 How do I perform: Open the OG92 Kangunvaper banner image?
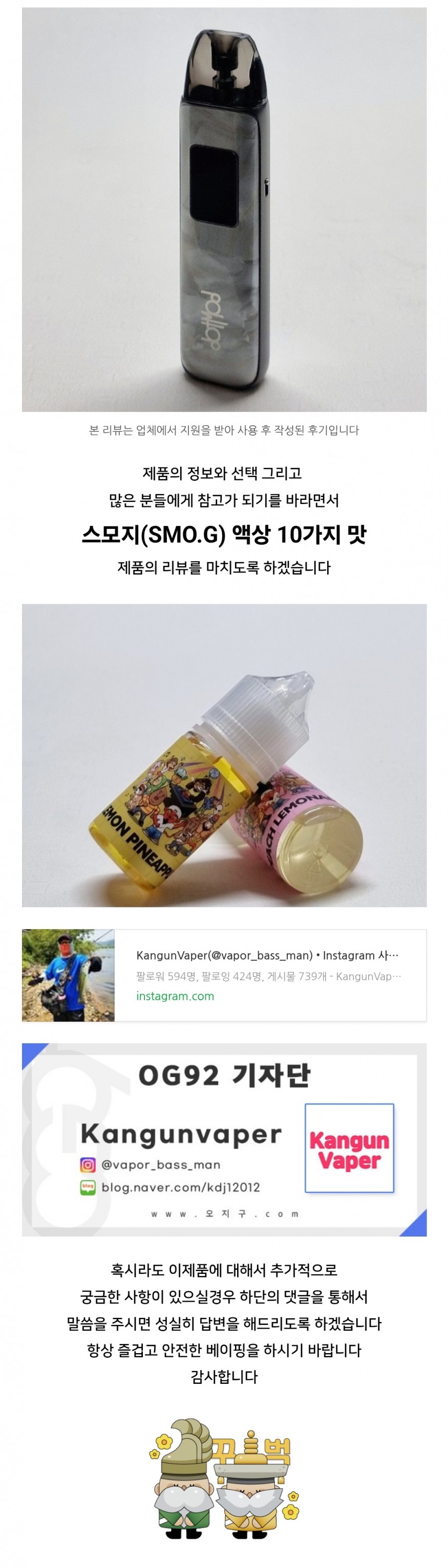pos(224,1139)
